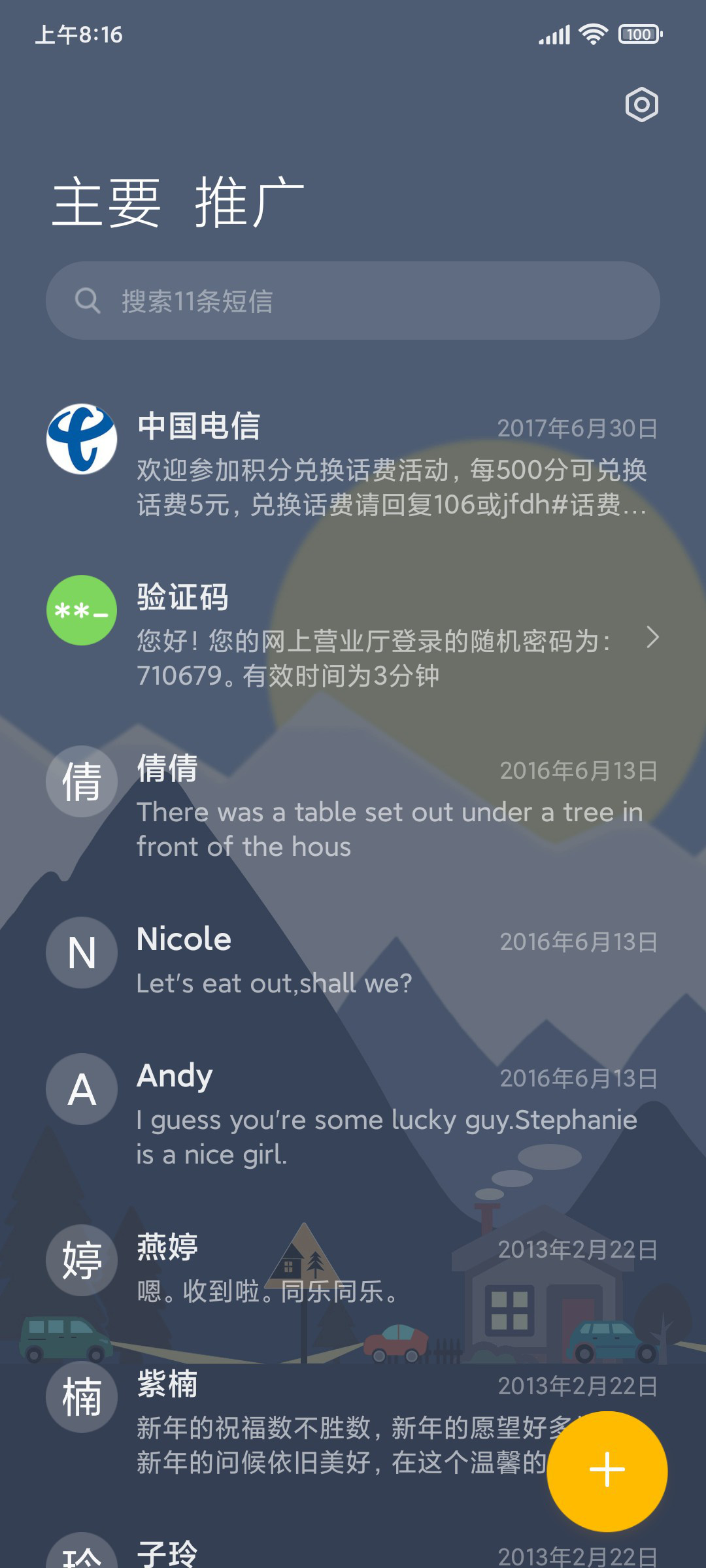Select the 主要 tab

[107, 203]
